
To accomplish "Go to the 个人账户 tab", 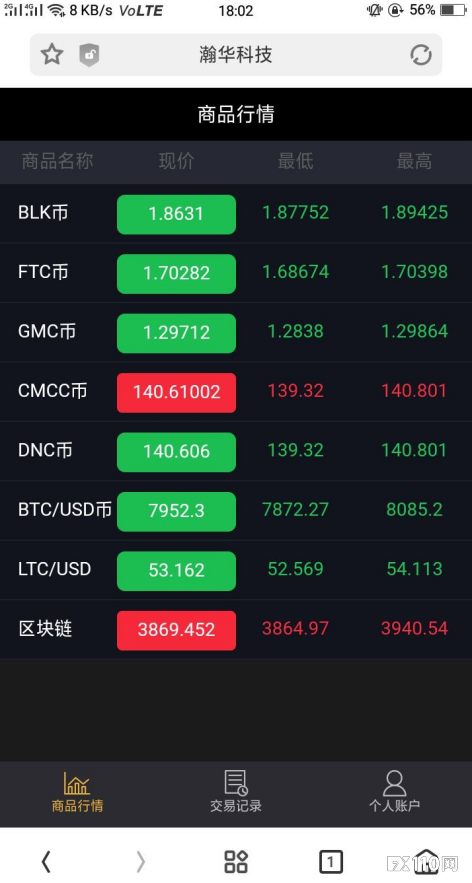I will tap(394, 792).
